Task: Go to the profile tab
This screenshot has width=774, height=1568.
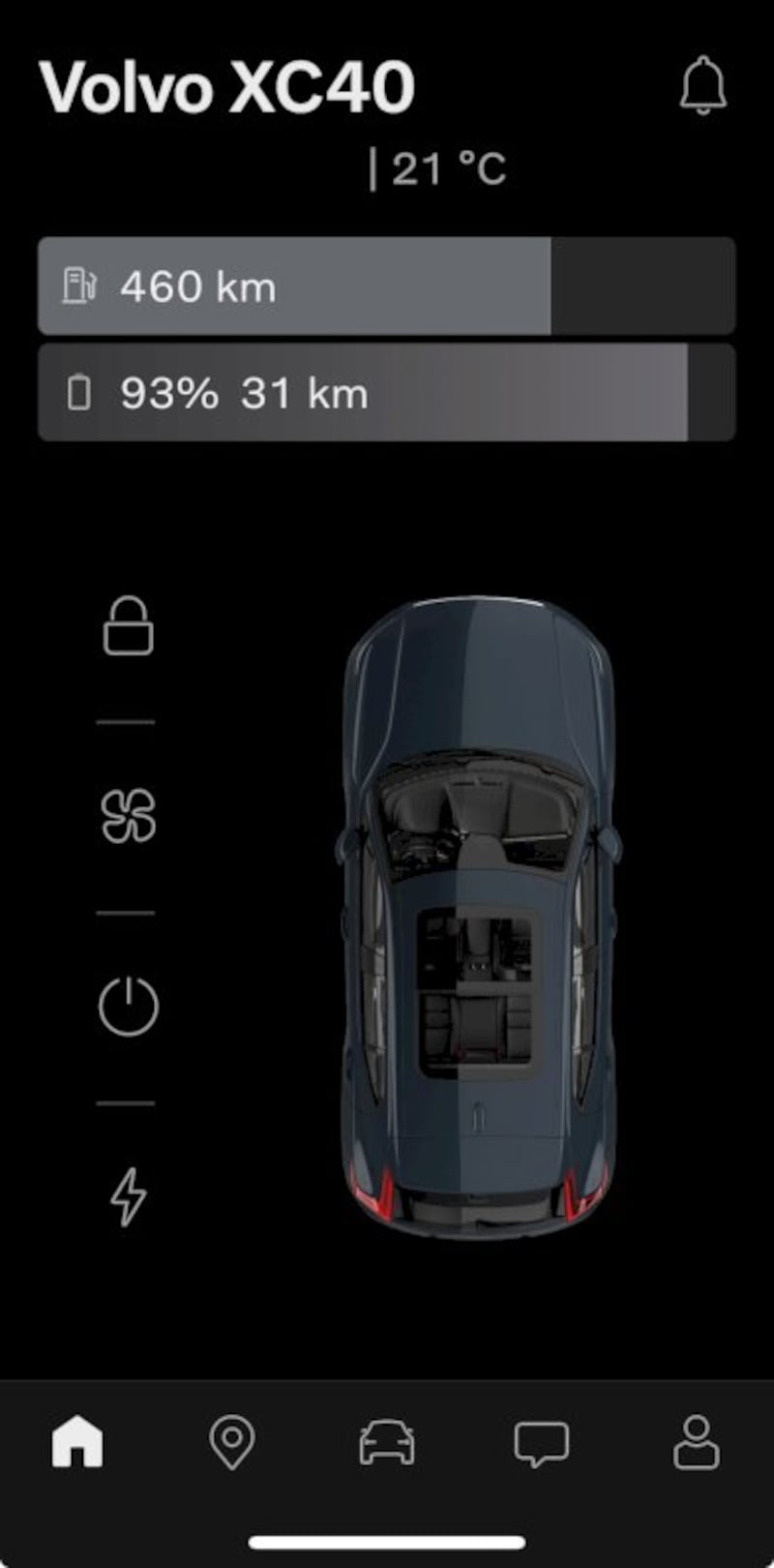Action: coord(697,1442)
